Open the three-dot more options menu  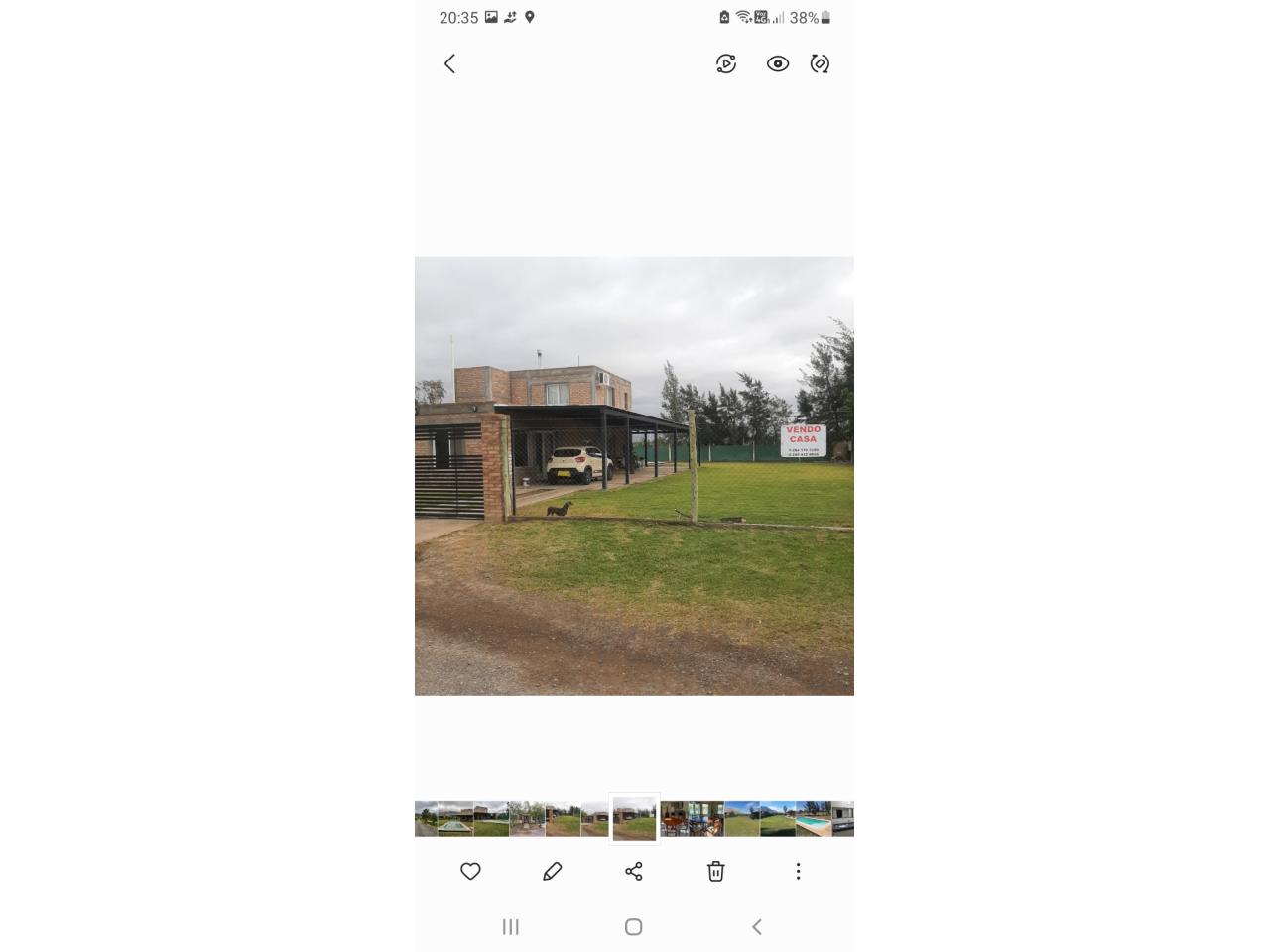(x=798, y=871)
